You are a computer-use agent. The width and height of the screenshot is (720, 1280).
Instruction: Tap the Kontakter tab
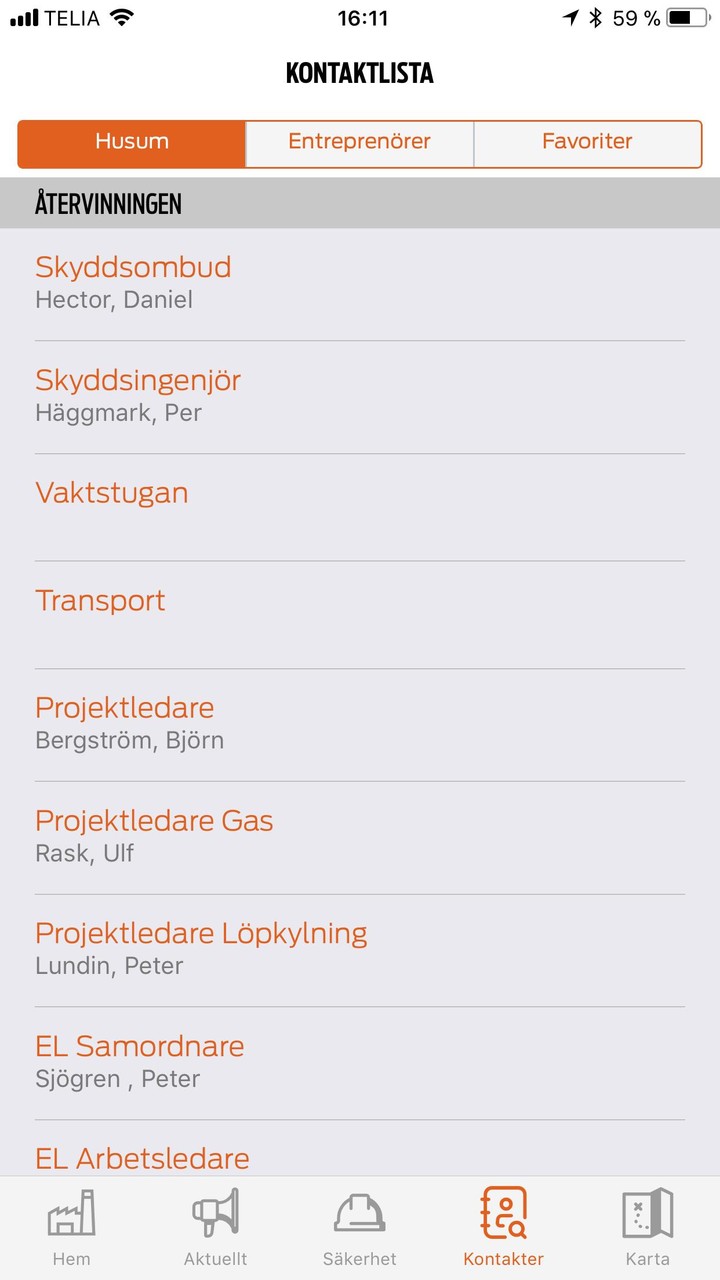tap(503, 1228)
